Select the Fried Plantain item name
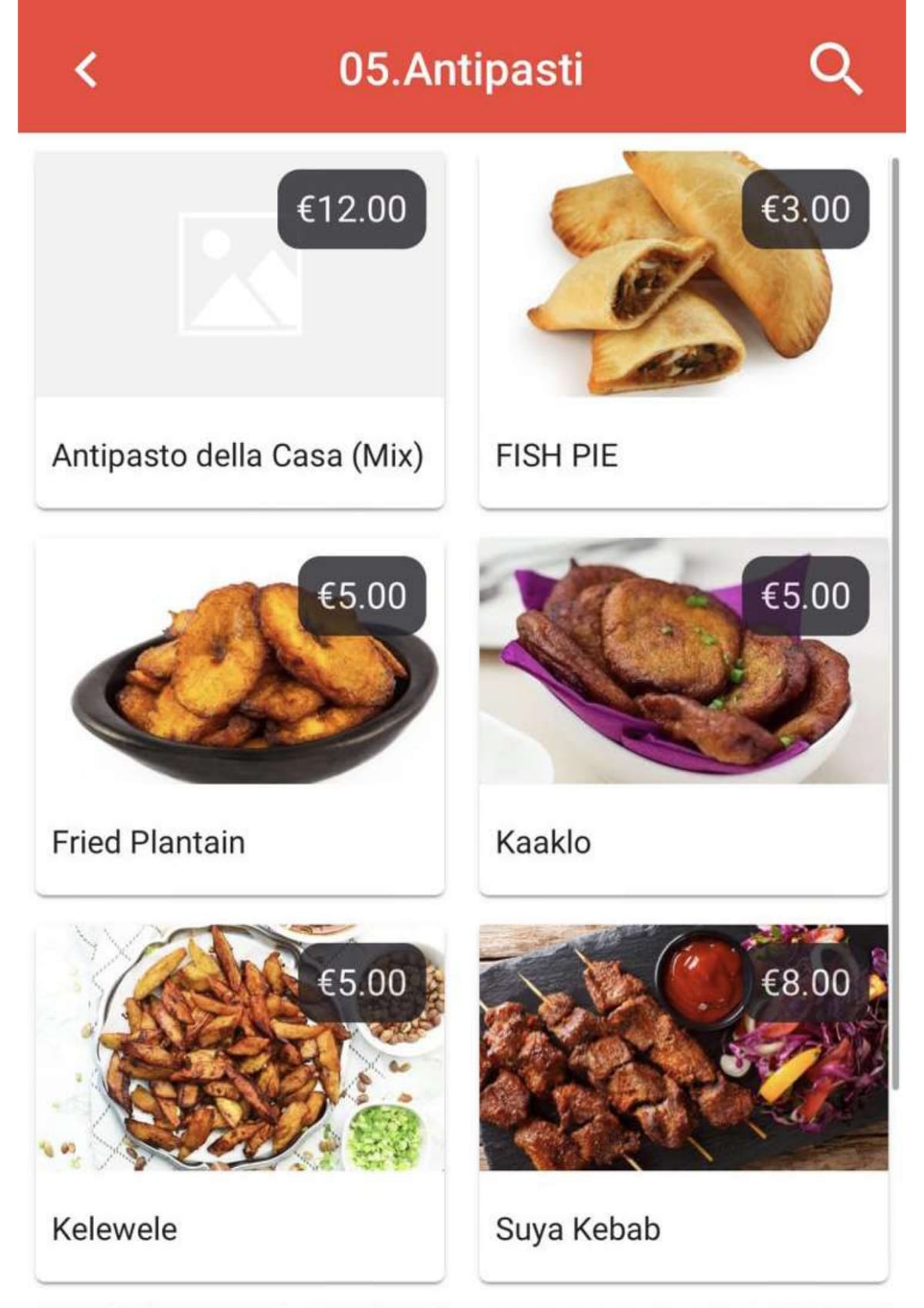 pyautogui.click(x=149, y=843)
